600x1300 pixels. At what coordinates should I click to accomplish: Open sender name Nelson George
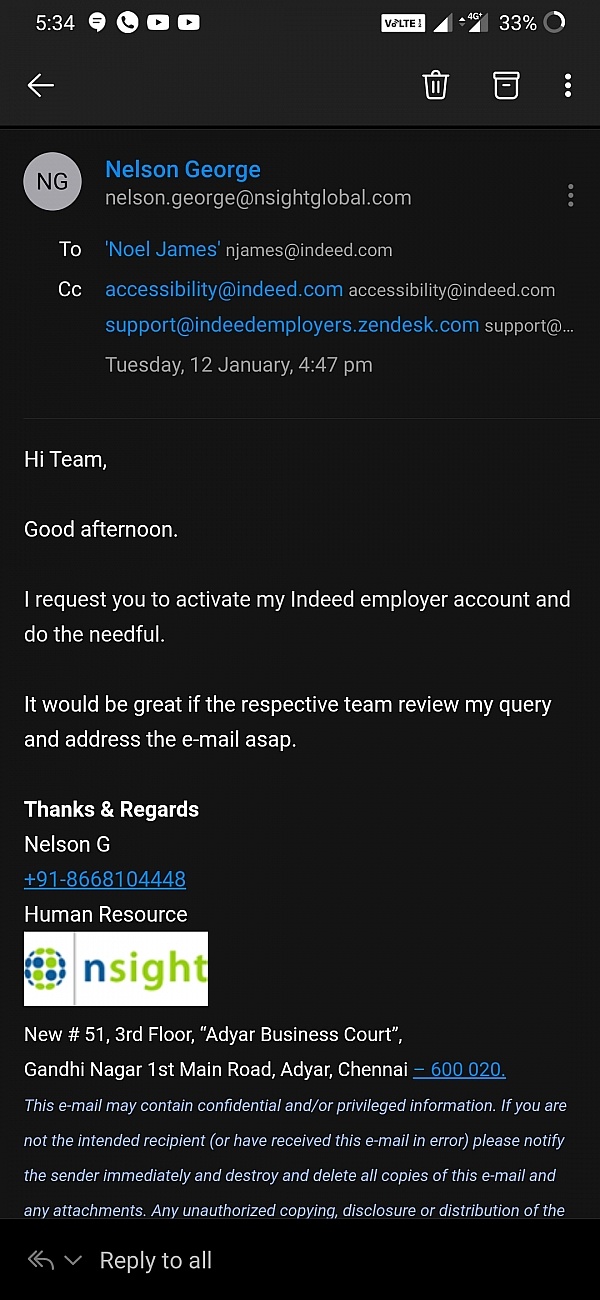point(183,169)
